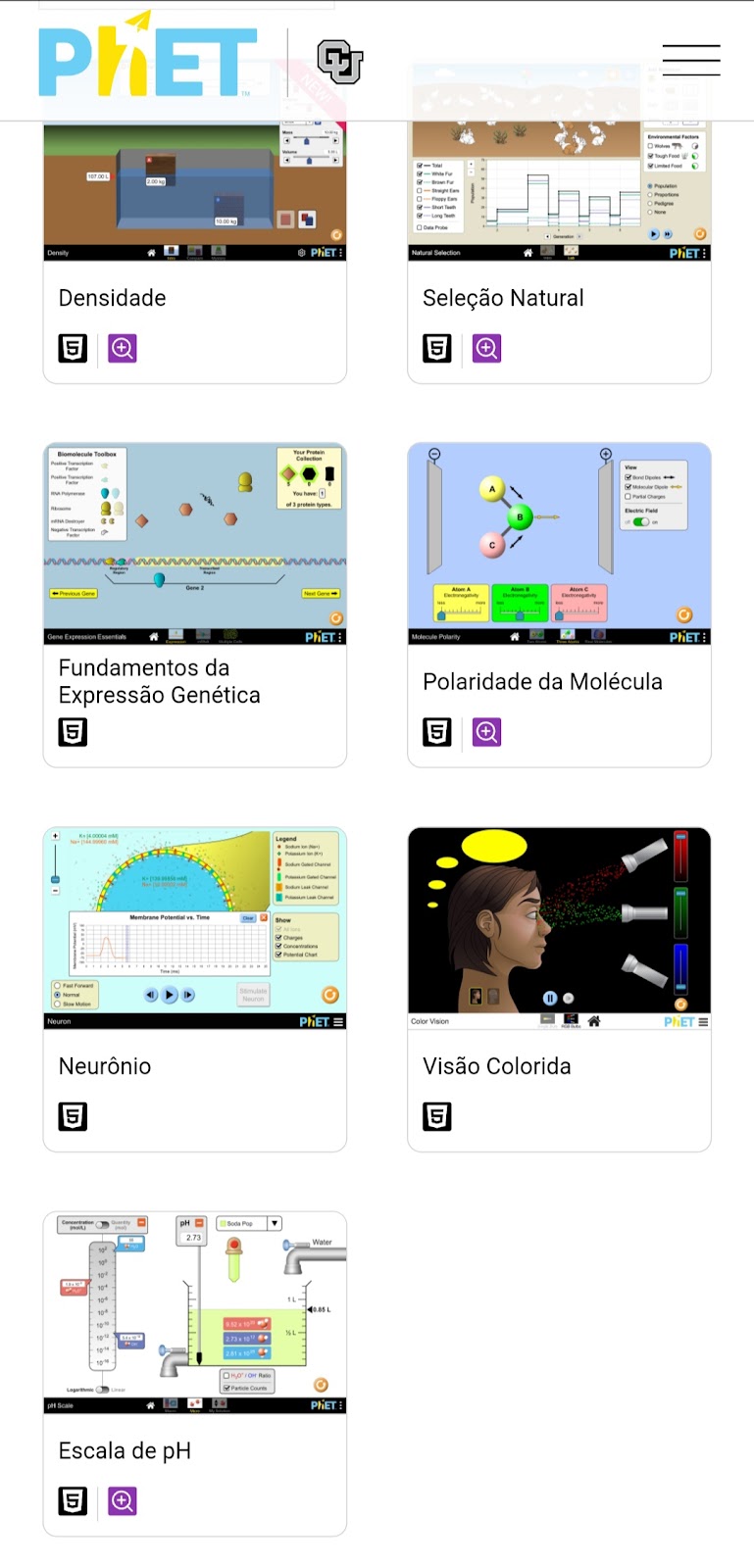Tap the HTML5 badge under Visão Colorida
754x1568 pixels.
[x=437, y=1116]
